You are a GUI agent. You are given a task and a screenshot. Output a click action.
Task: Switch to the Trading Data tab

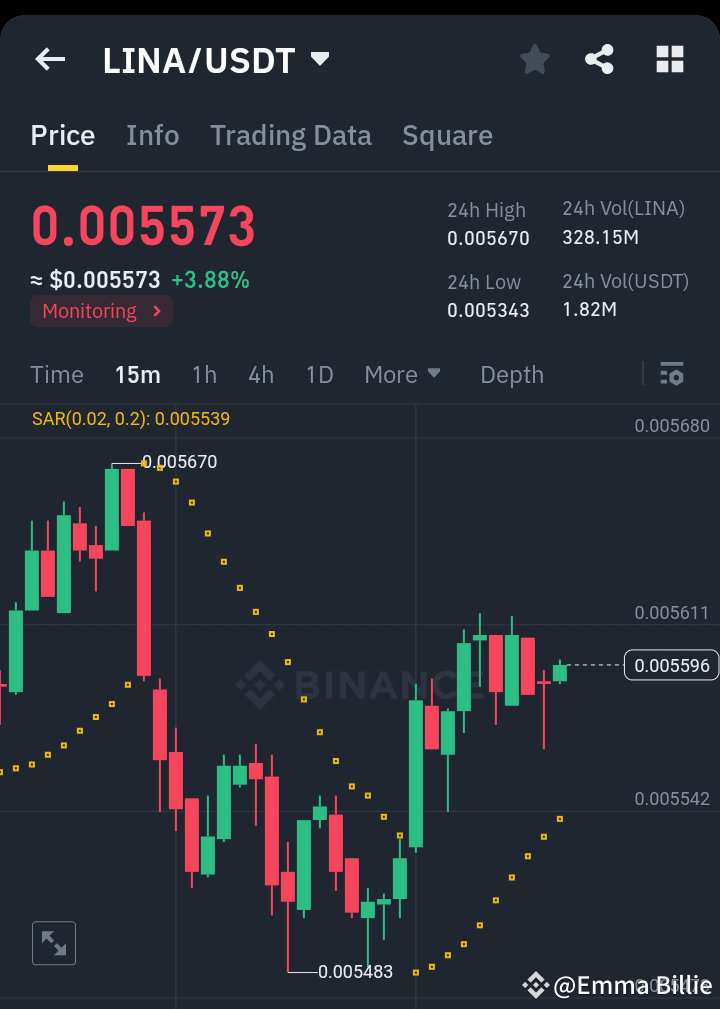pos(291,135)
